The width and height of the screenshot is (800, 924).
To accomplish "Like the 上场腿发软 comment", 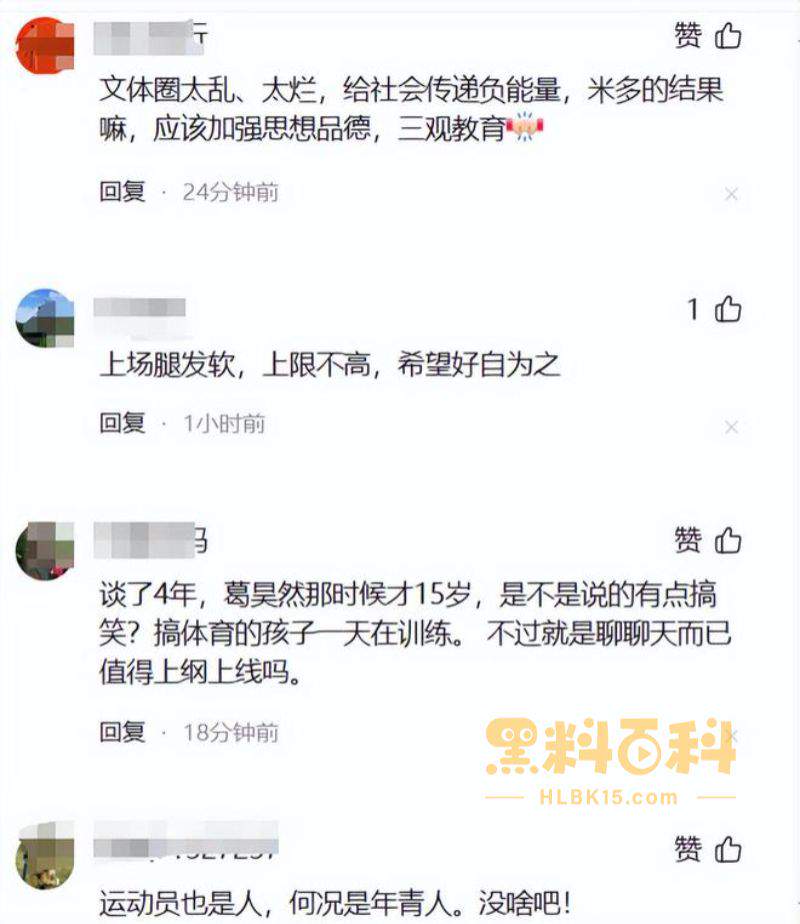I will pos(728,310).
